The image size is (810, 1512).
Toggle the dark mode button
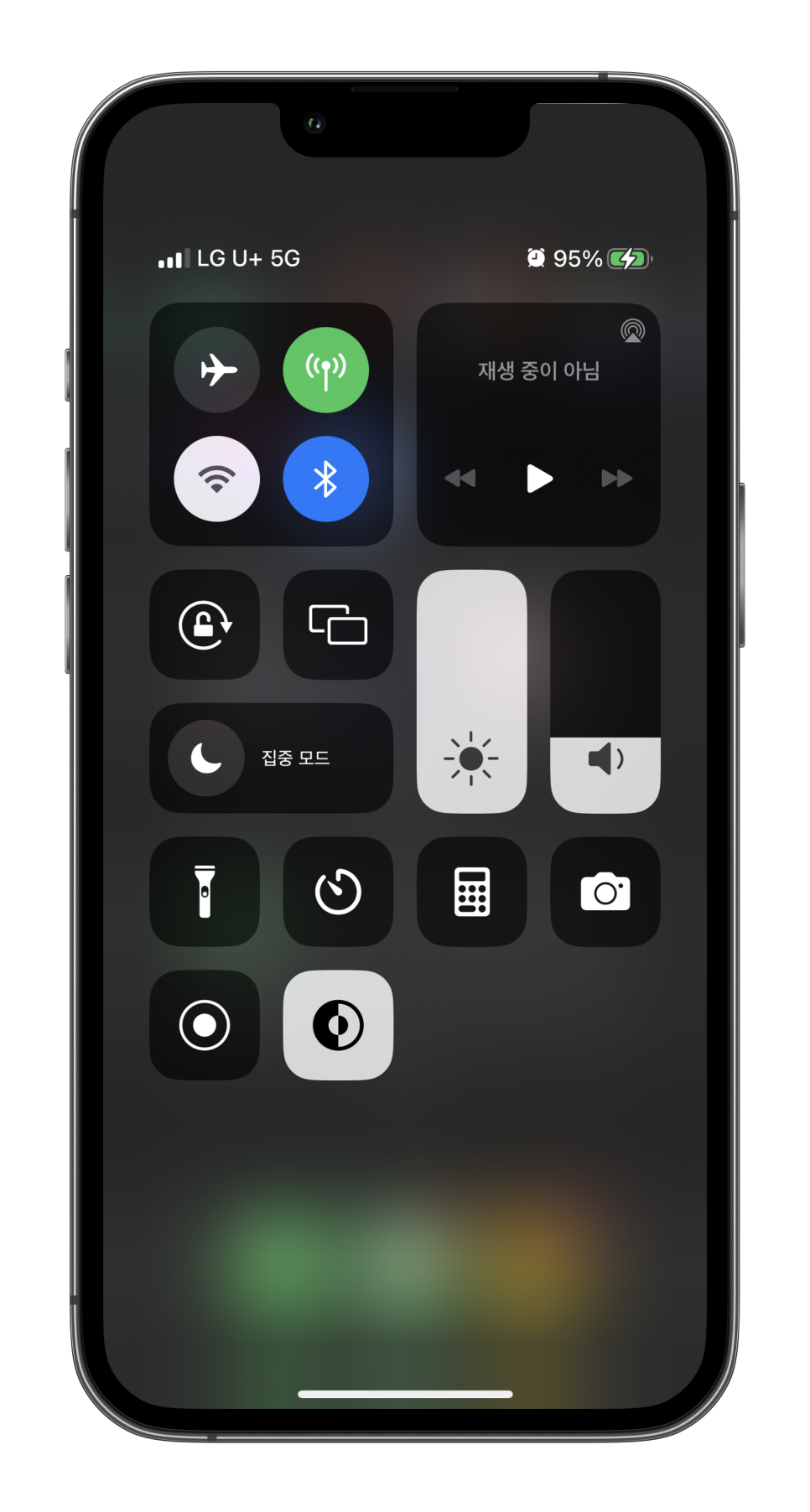(x=338, y=1024)
